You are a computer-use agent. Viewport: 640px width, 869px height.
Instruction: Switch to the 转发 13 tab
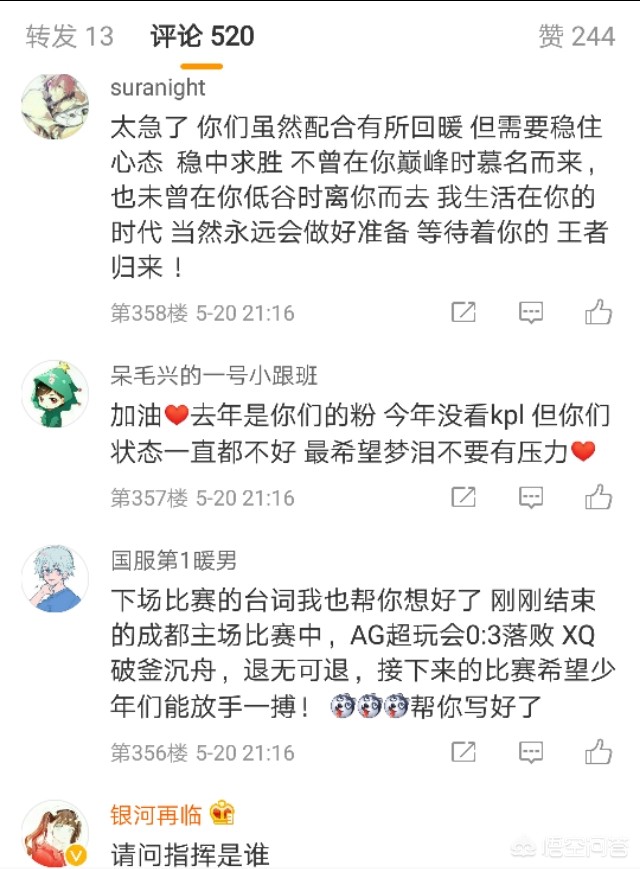[x=69, y=37]
